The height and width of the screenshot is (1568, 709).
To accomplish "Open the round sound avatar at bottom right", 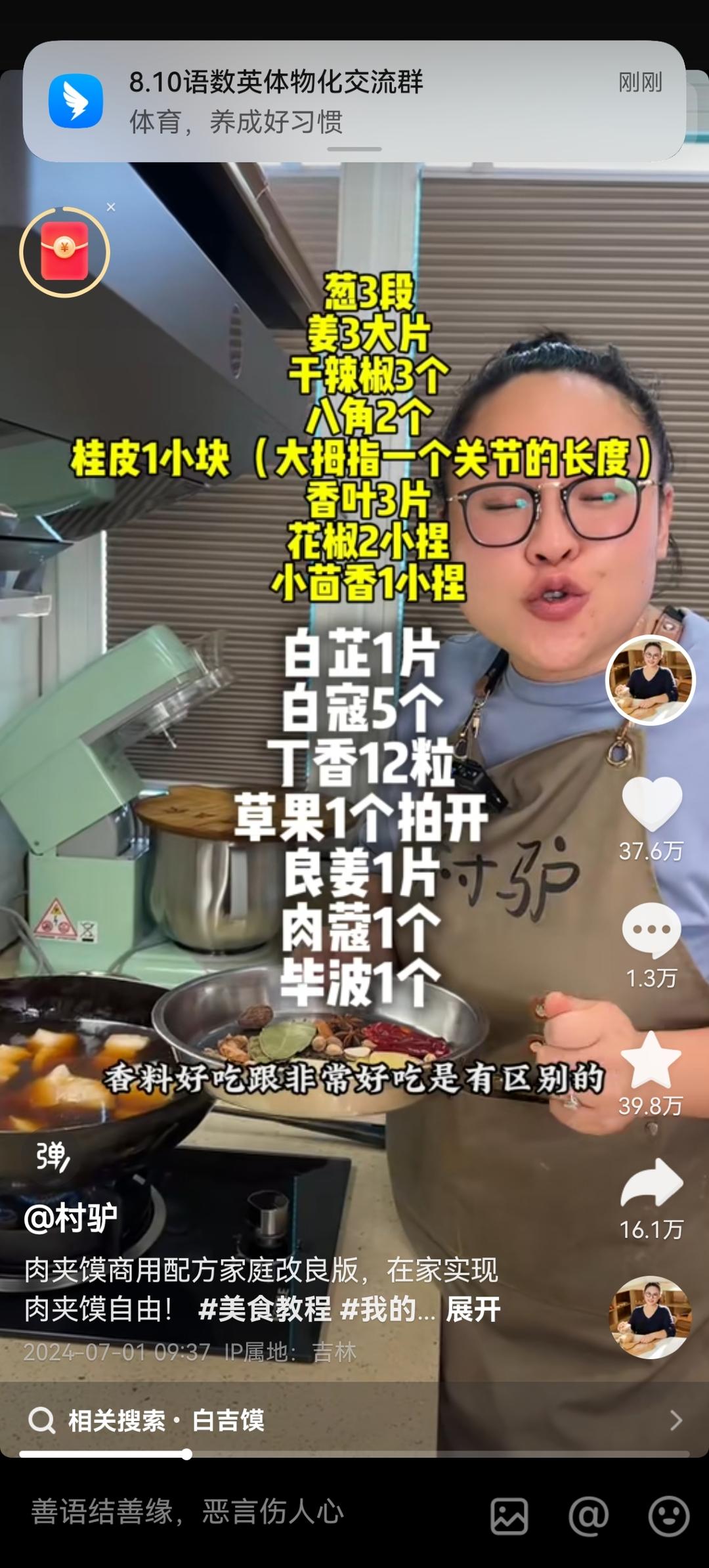I will (x=650, y=1317).
